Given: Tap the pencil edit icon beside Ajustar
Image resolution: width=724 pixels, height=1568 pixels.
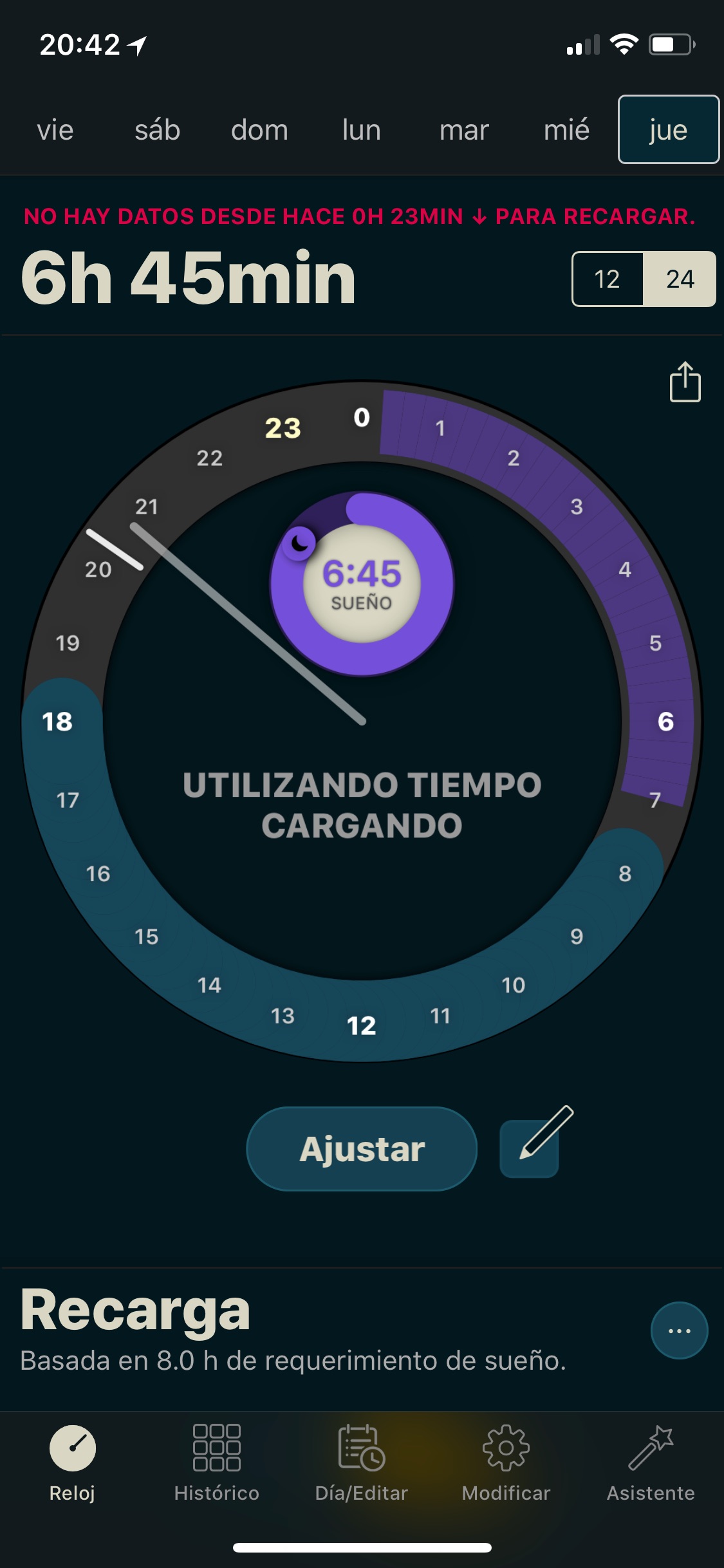Looking at the screenshot, I should coord(529,1150).
